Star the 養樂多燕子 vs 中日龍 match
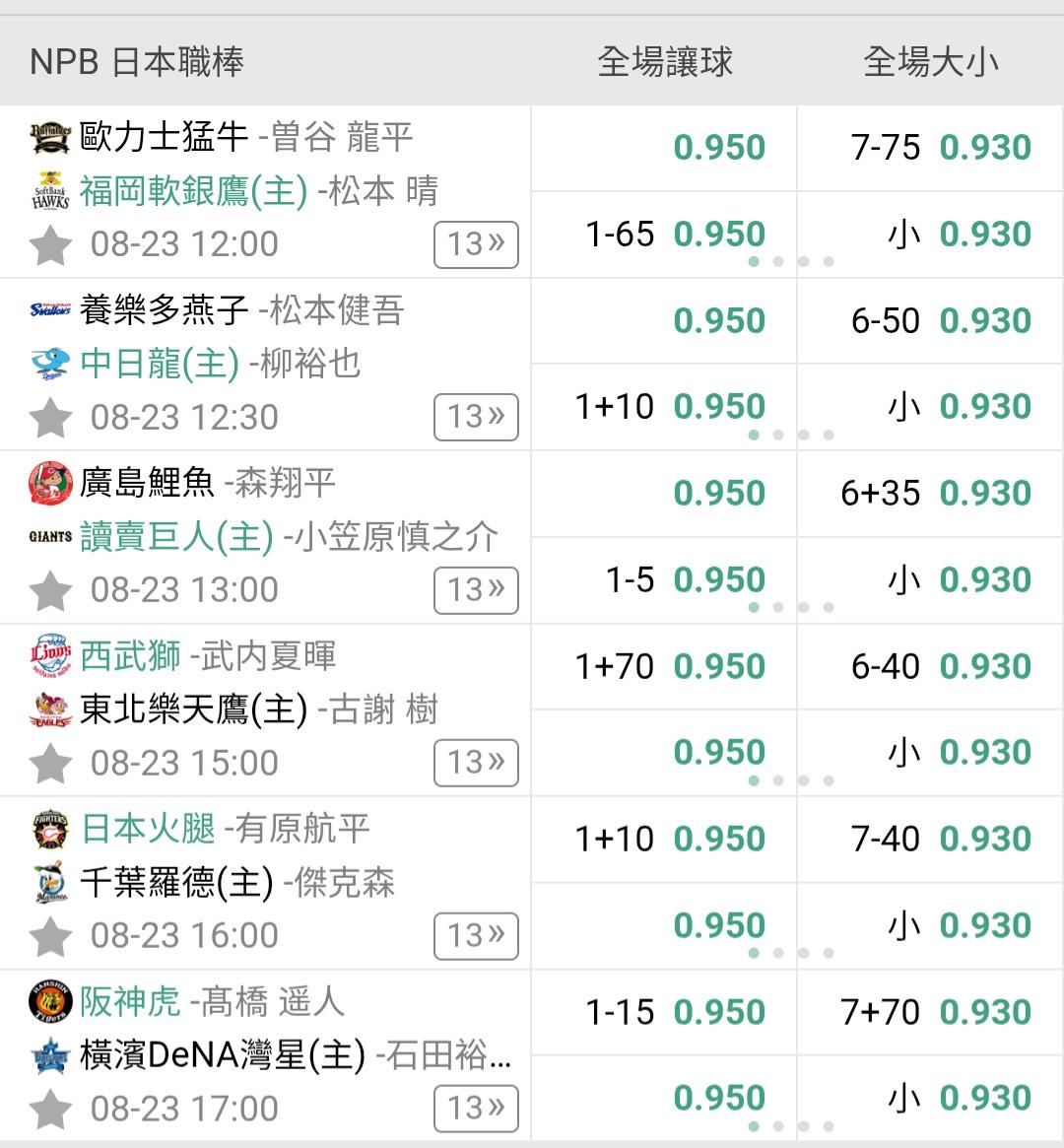Screen dimensions: 1064x1148 [x=50, y=418]
